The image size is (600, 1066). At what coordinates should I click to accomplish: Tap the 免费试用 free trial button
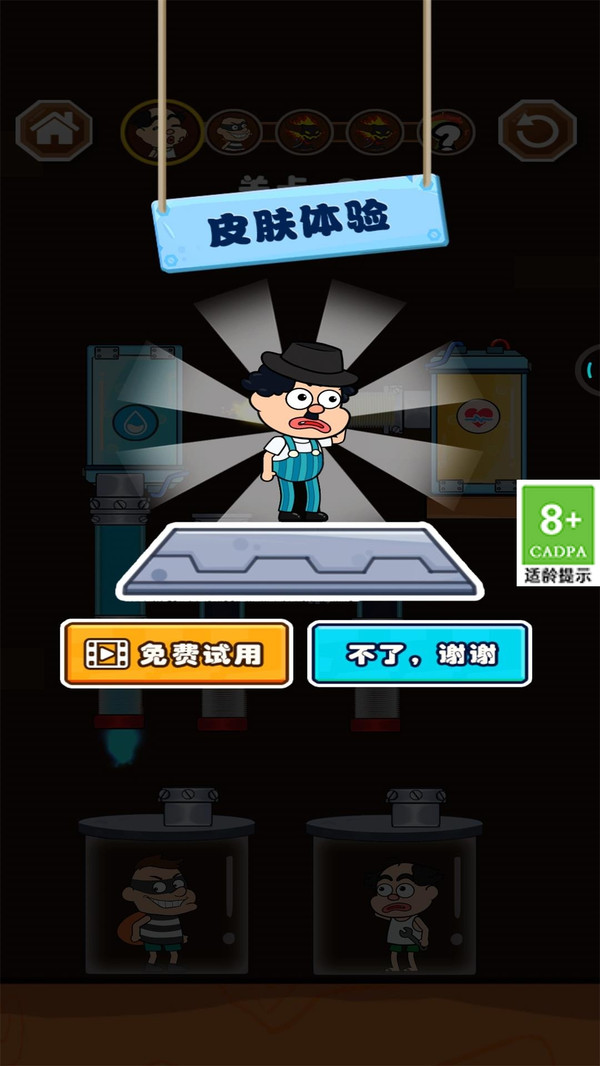[x=176, y=654]
